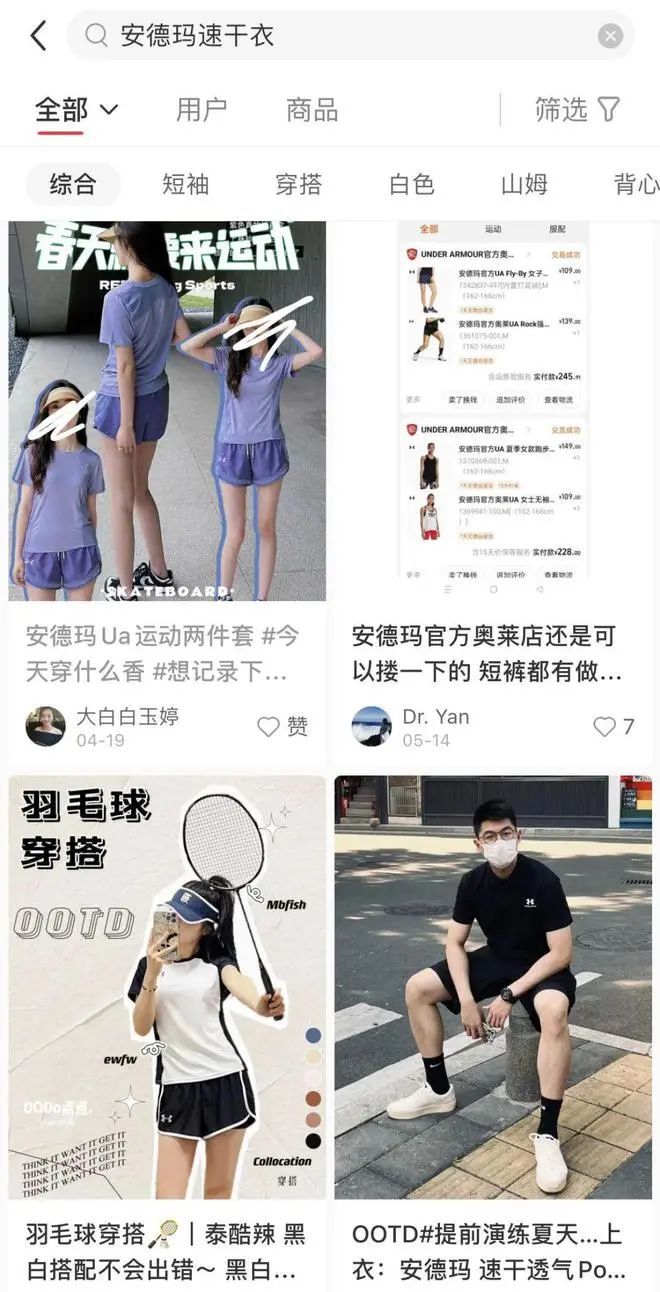Expand the 全部 dropdown tab
660x1292 pixels.
pos(77,110)
